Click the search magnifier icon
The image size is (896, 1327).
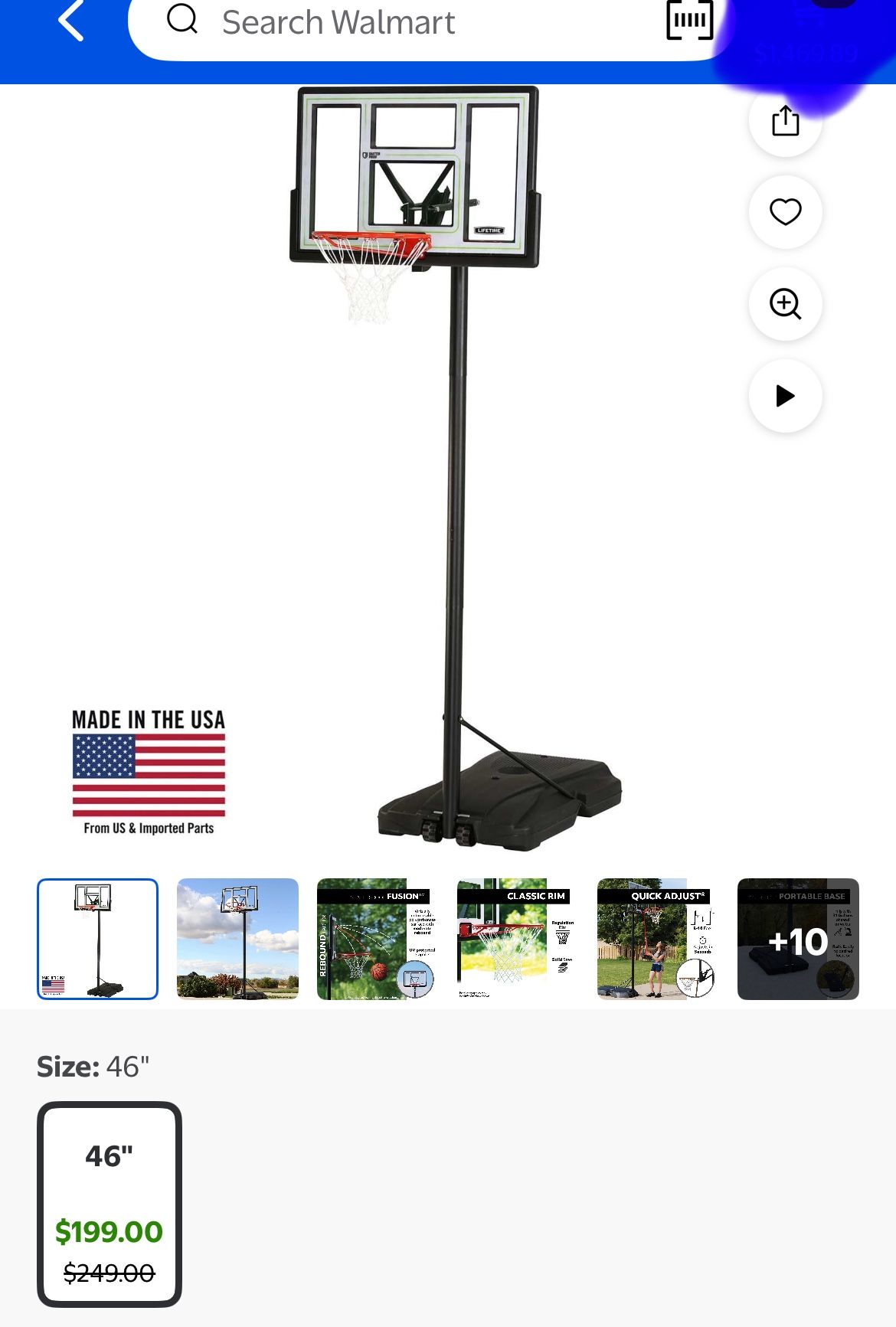pos(181,21)
